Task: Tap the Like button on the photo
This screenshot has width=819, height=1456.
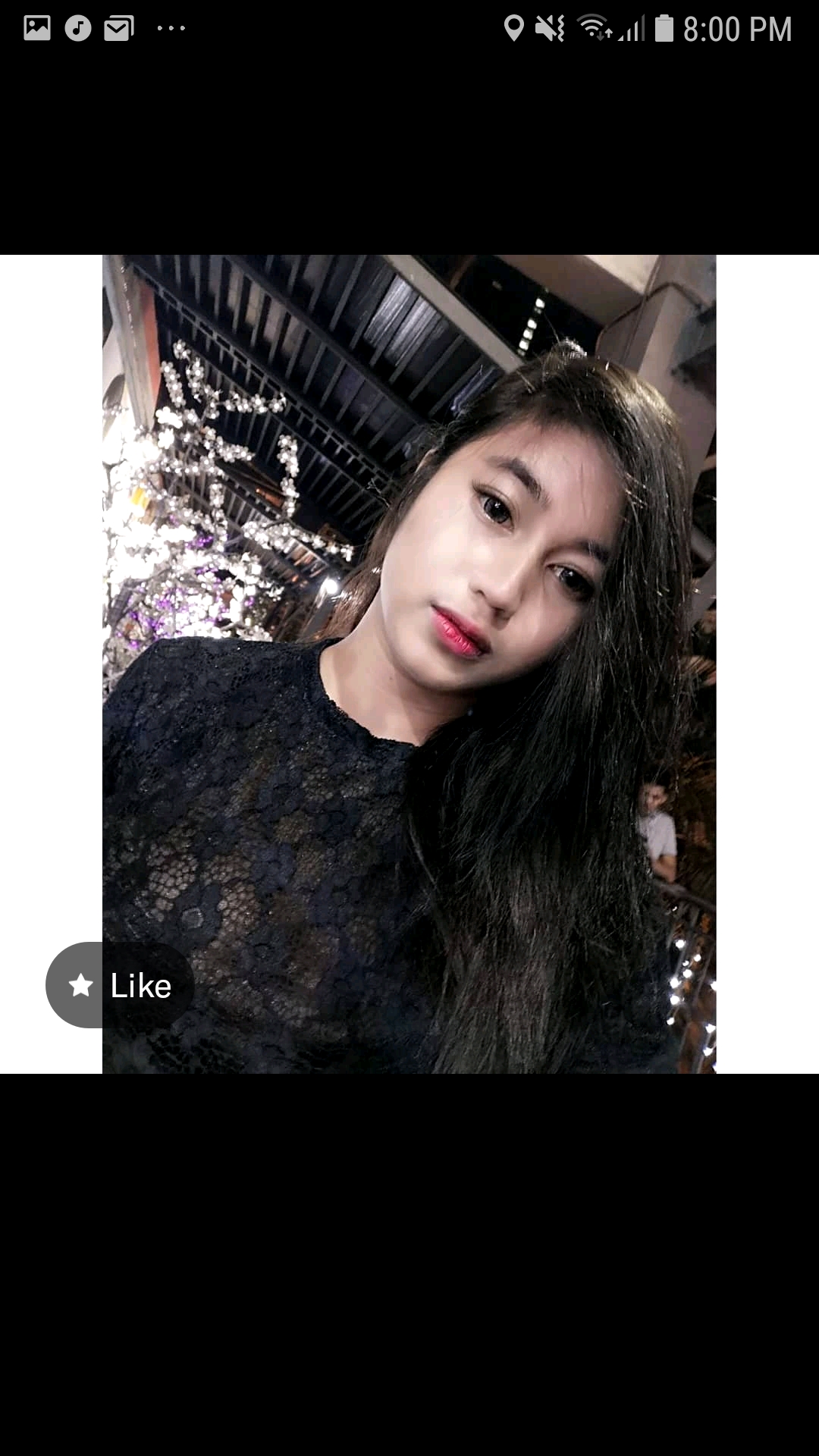Action: (x=120, y=985)
